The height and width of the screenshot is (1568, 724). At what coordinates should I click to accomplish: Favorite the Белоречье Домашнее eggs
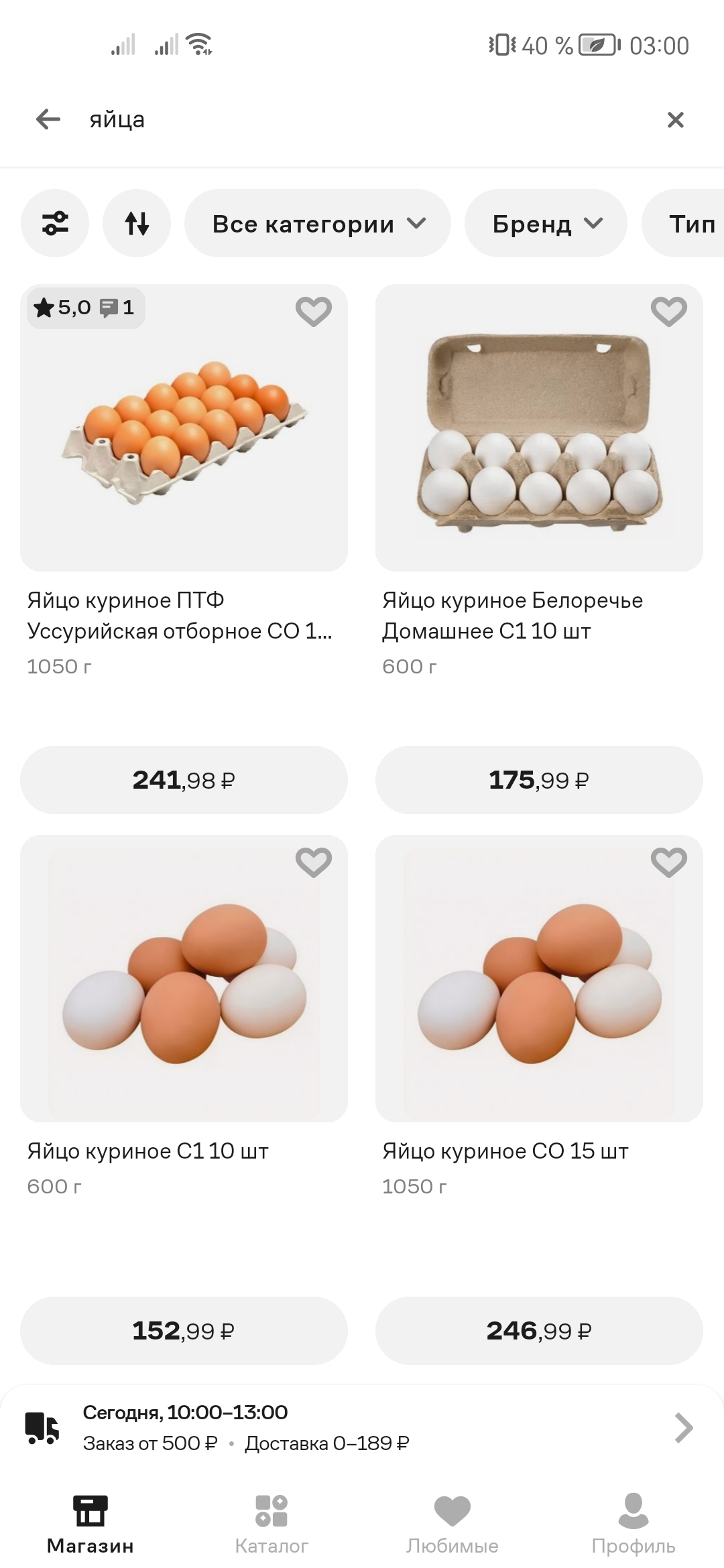click(x=668, y=312)
